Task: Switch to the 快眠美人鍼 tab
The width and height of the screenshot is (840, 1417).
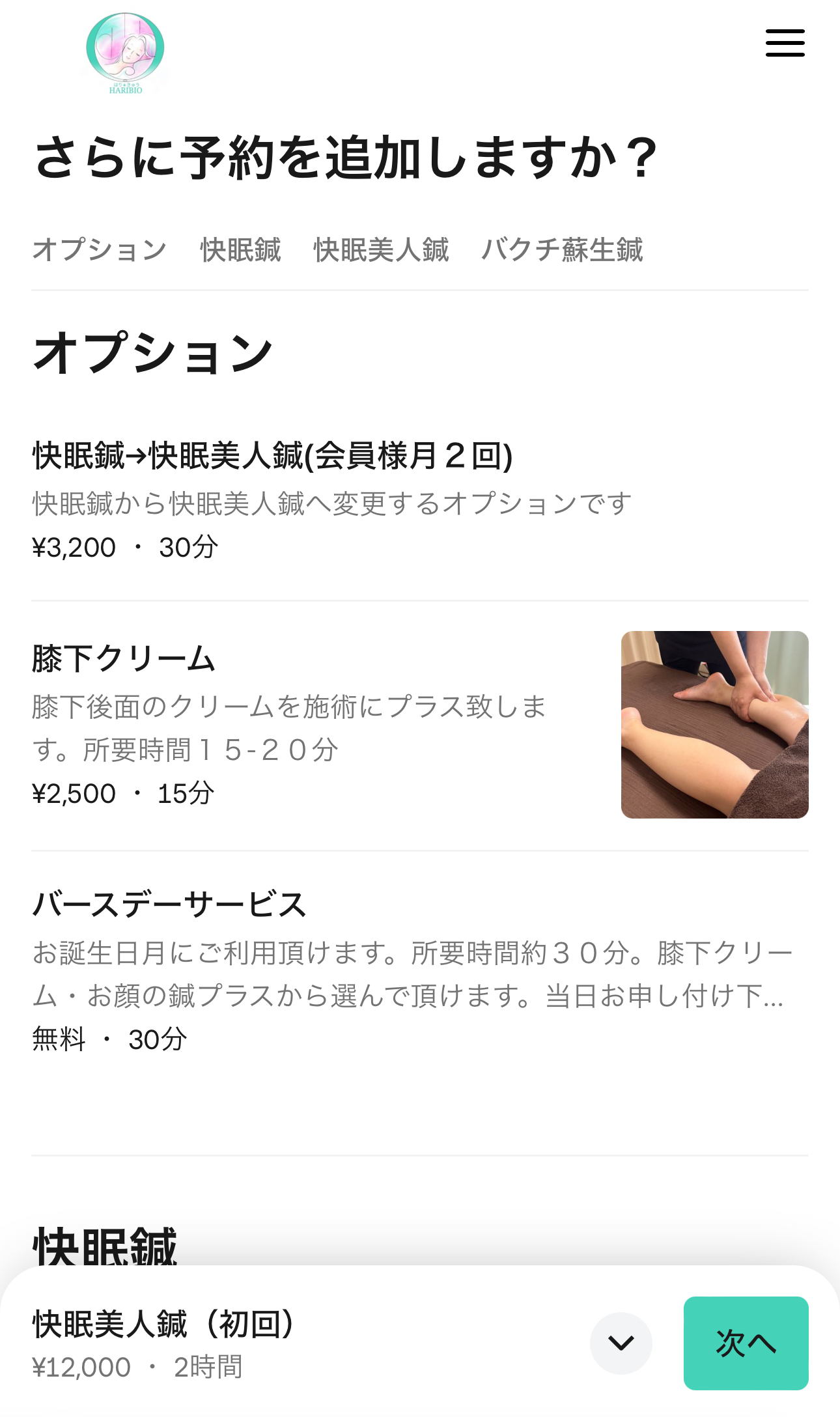Action: click(381, 250)
